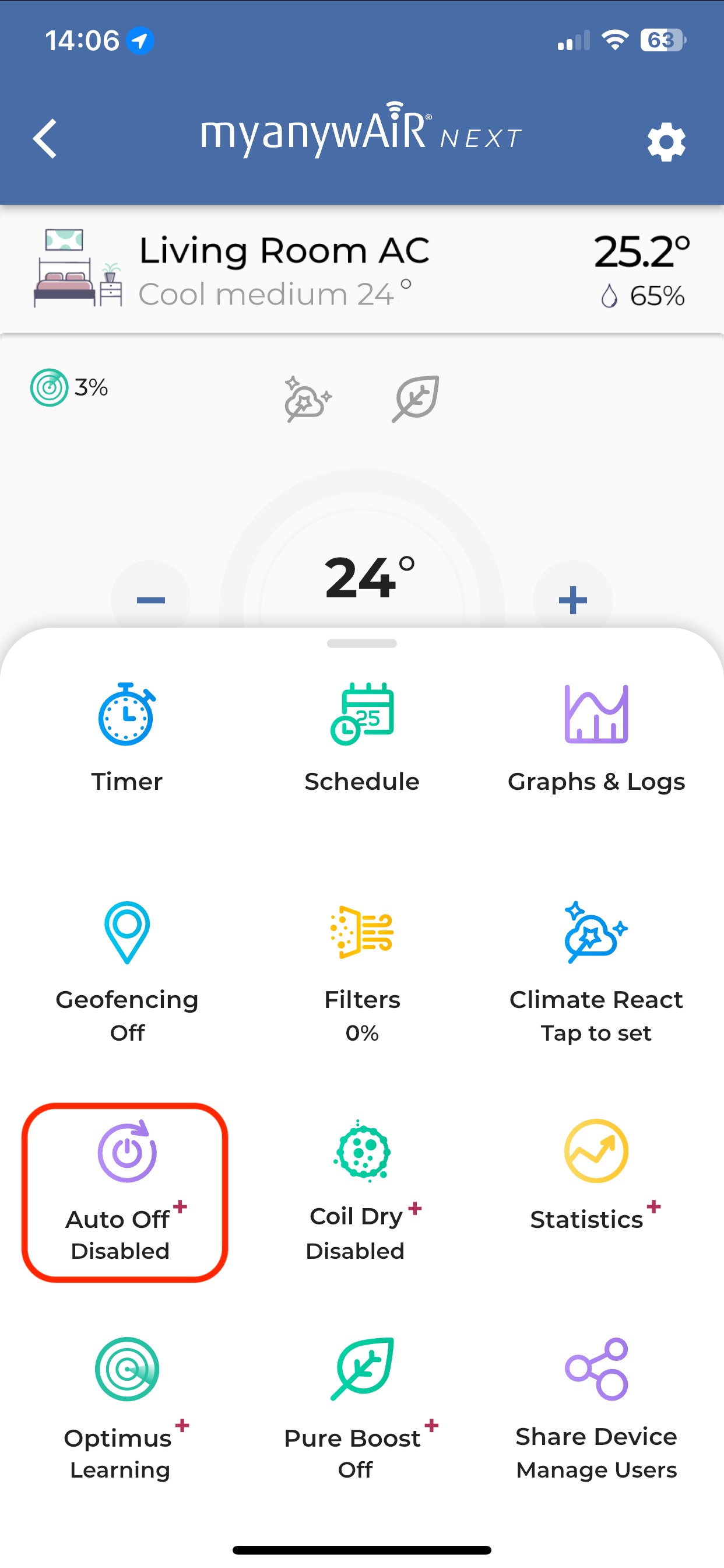724x1568 pixels.
Task: Open Geofencing settings
Action: 126,968
